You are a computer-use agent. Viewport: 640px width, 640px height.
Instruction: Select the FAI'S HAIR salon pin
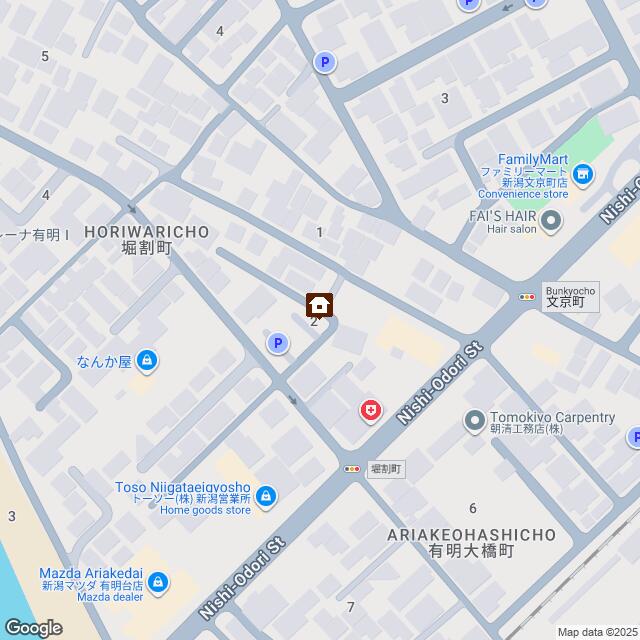click(x=552, y=221)
